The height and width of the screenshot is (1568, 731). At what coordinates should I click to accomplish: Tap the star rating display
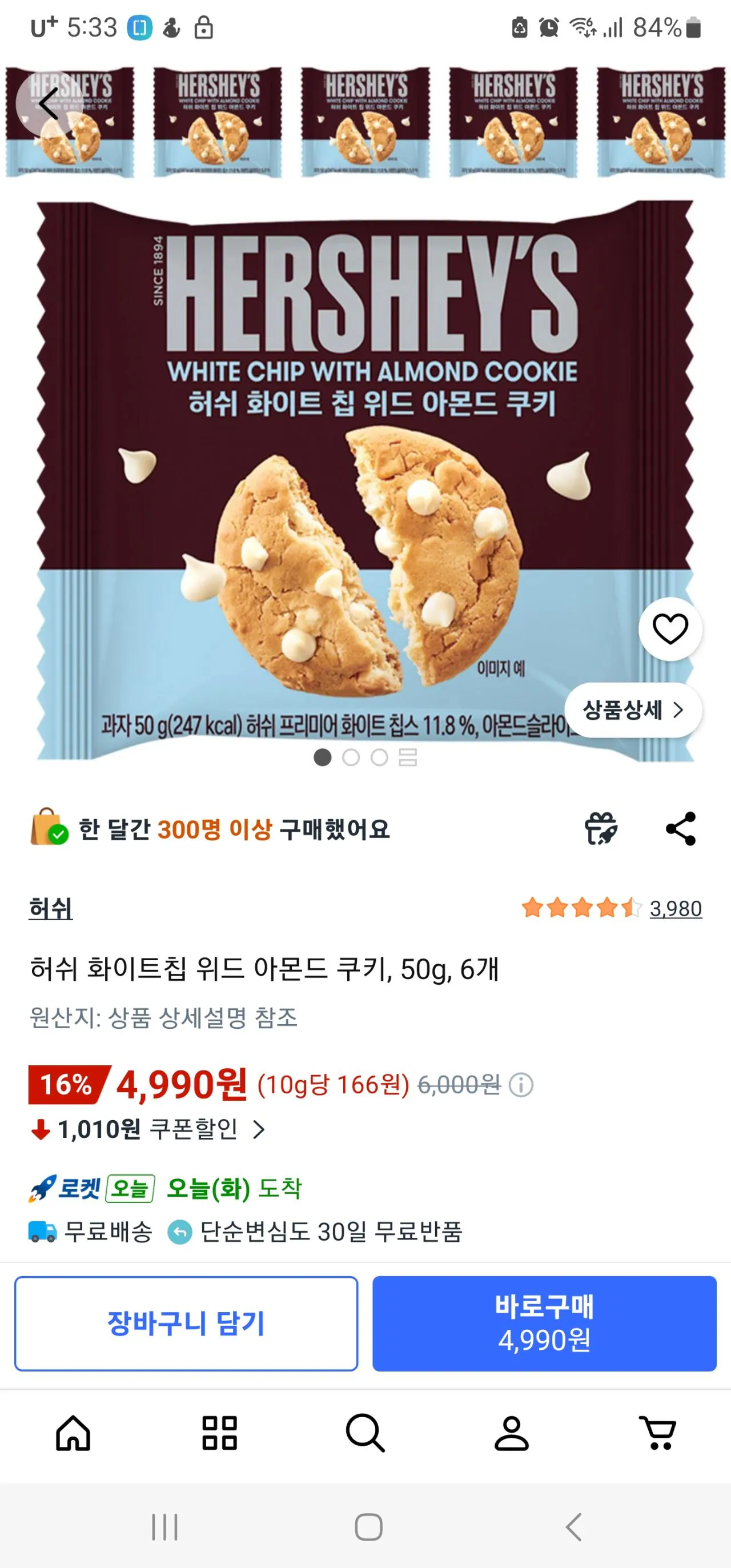coord(578,909)
